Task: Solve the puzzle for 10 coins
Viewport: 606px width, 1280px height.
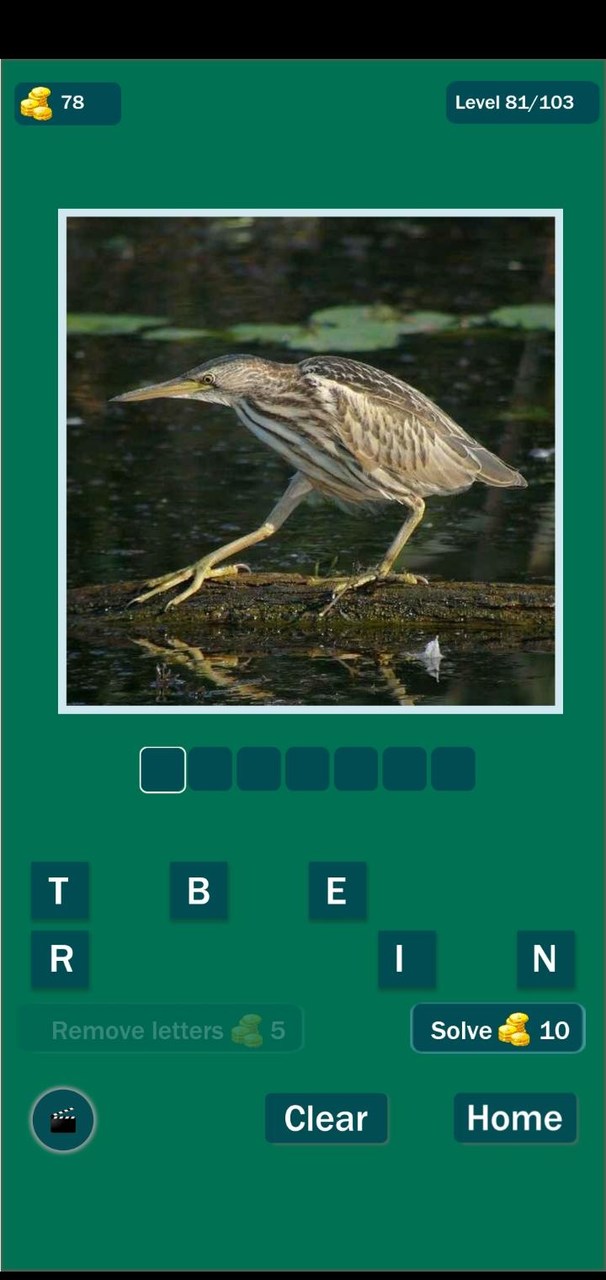Action: [x=498, y=1029]
